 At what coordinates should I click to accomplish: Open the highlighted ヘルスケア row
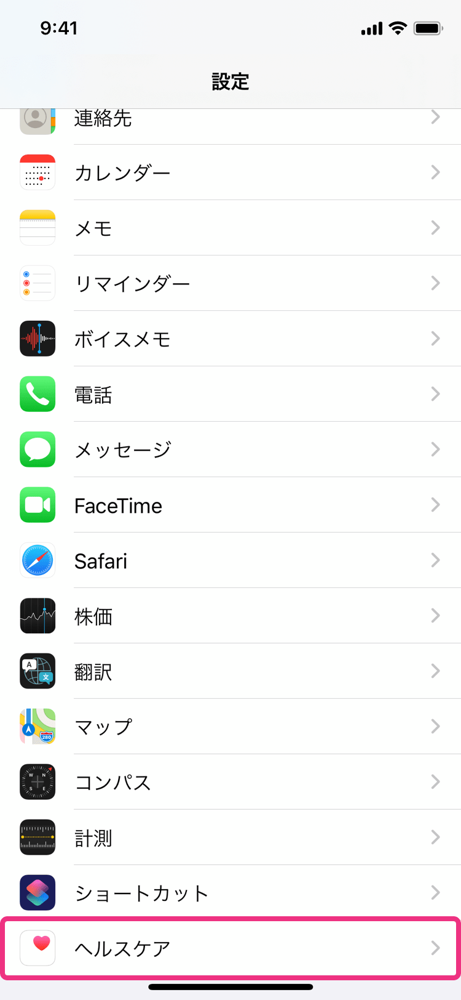point(230,948)
